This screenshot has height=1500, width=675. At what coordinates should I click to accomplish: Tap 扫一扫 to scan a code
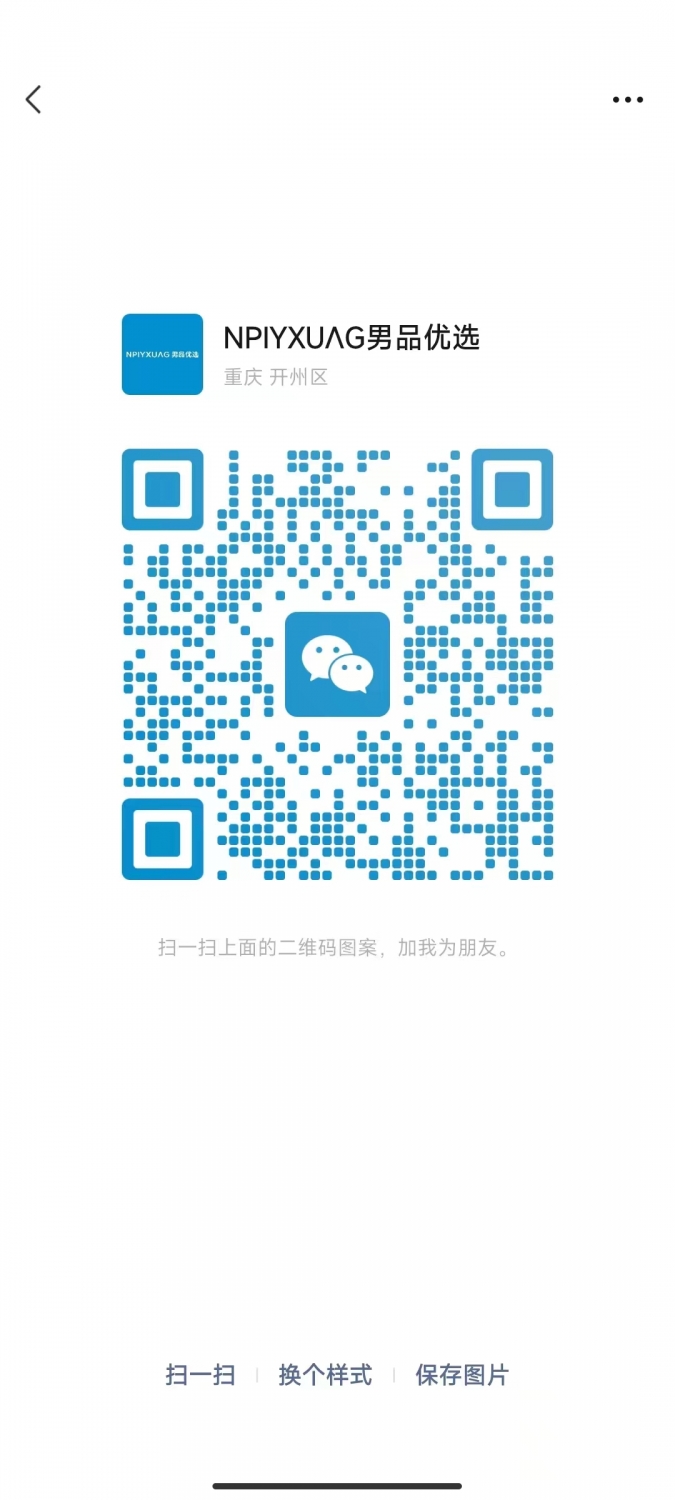200,1375
